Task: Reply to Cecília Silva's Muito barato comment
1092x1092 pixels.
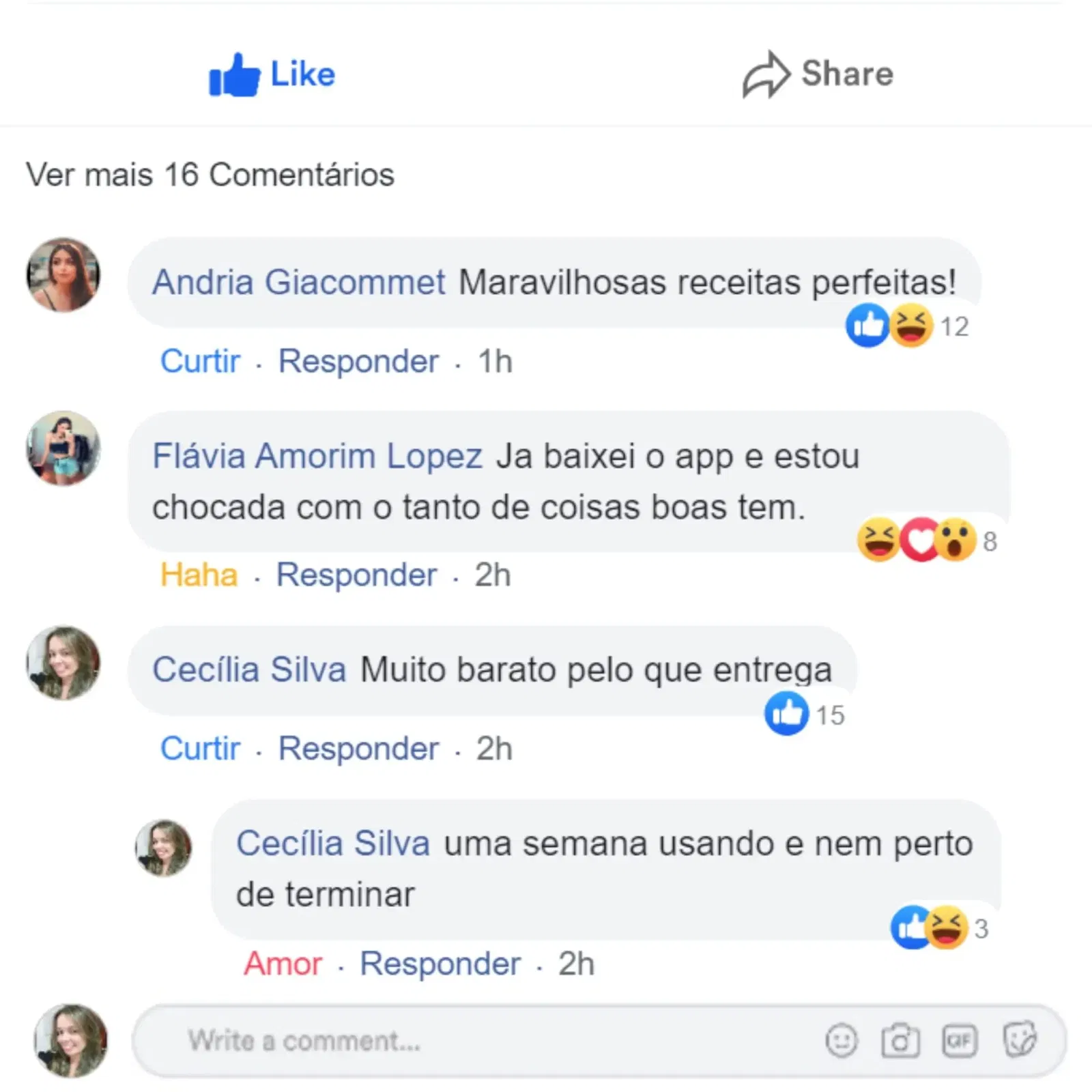Action: click(358, 749)
